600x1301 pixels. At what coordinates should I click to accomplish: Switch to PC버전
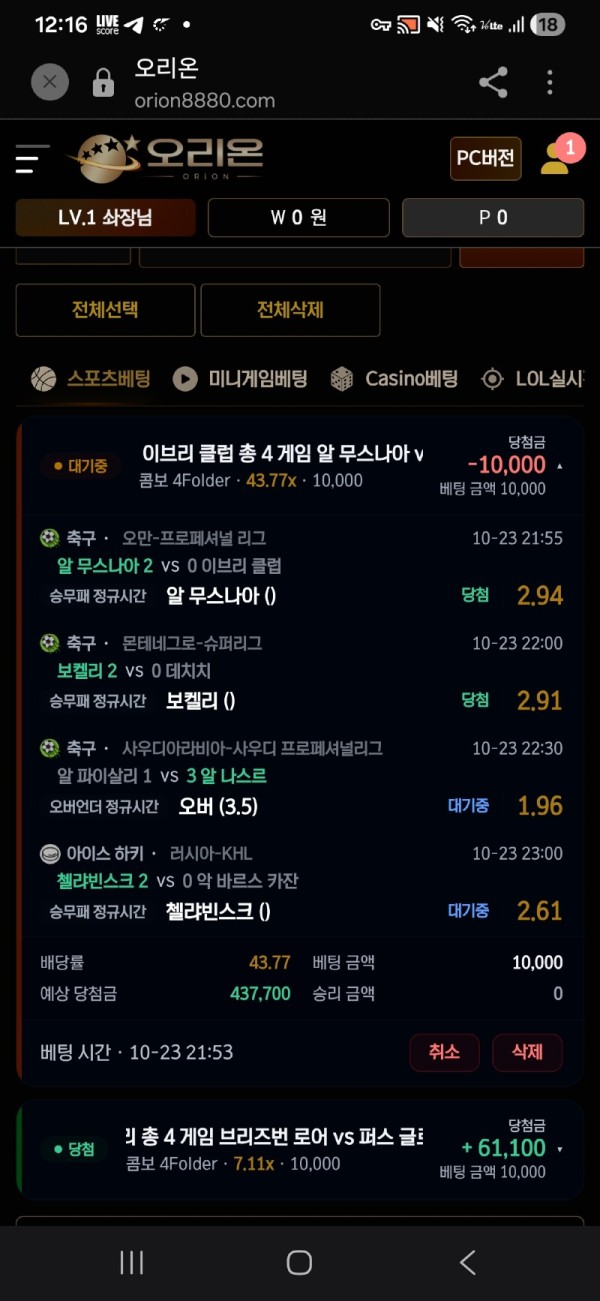point(485,158)
